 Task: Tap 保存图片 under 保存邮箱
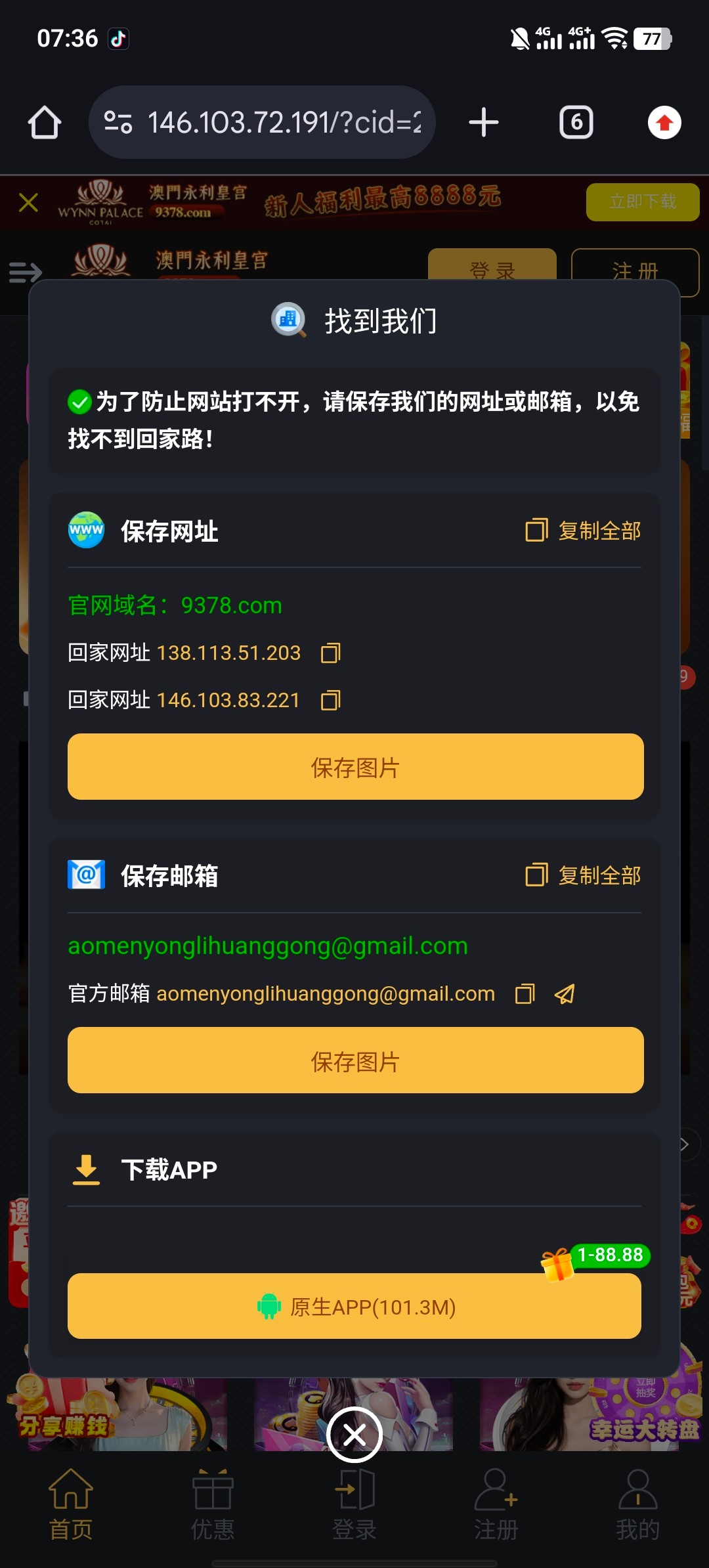tap(355, 1060)
